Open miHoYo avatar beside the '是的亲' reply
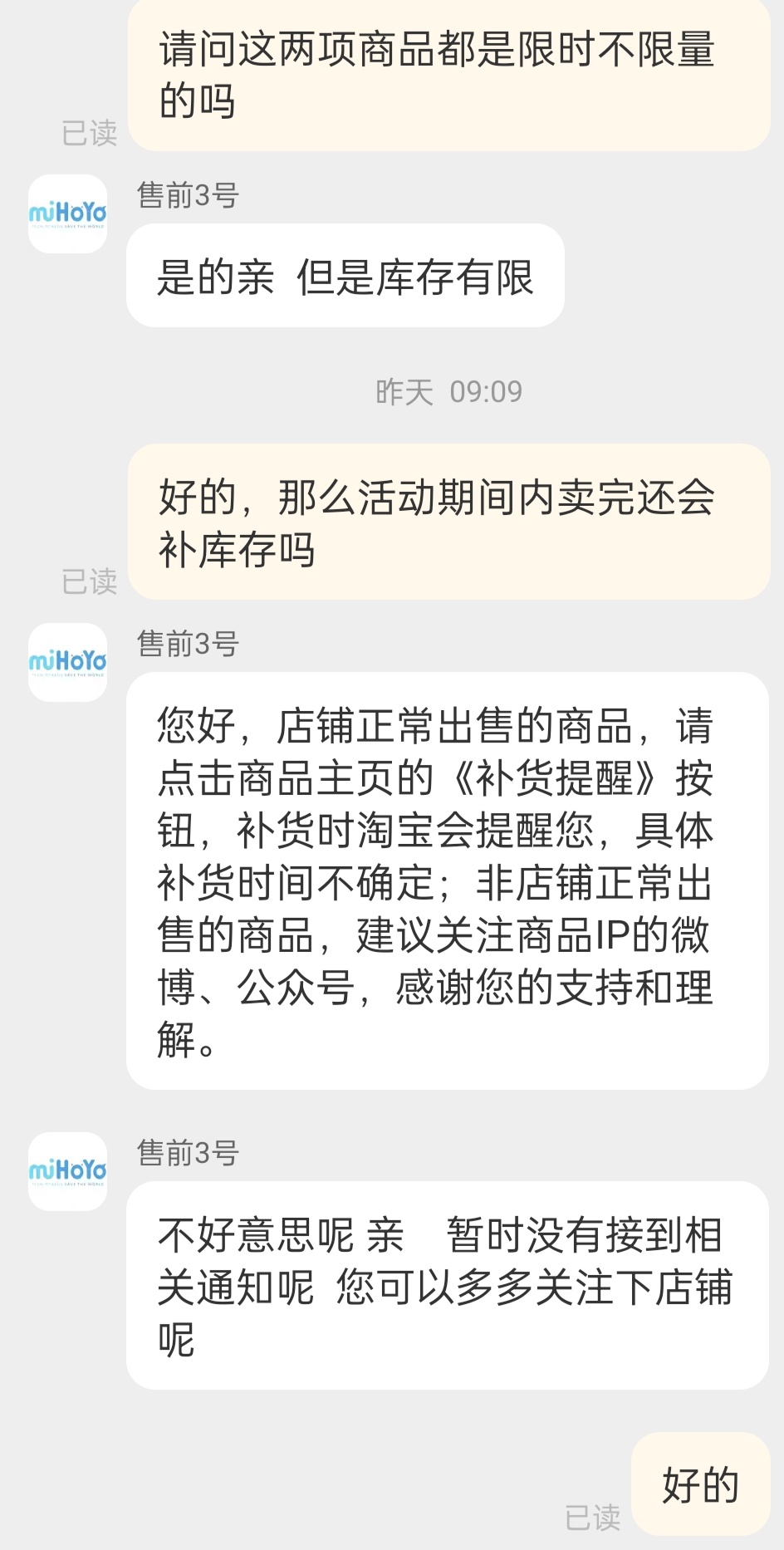784x1550 pixels. click(68, 214)
